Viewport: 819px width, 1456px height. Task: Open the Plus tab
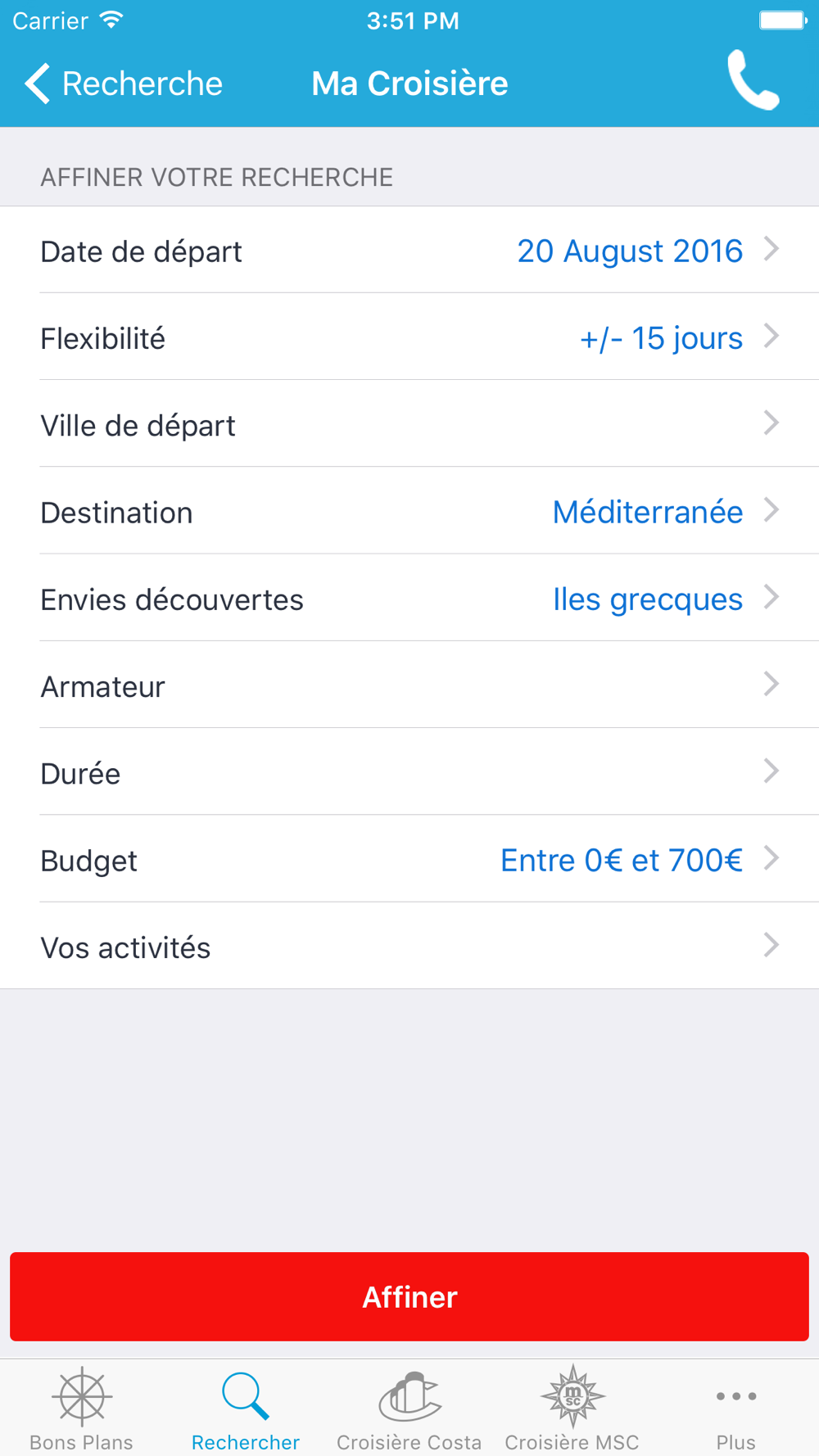pos(736,1409)
